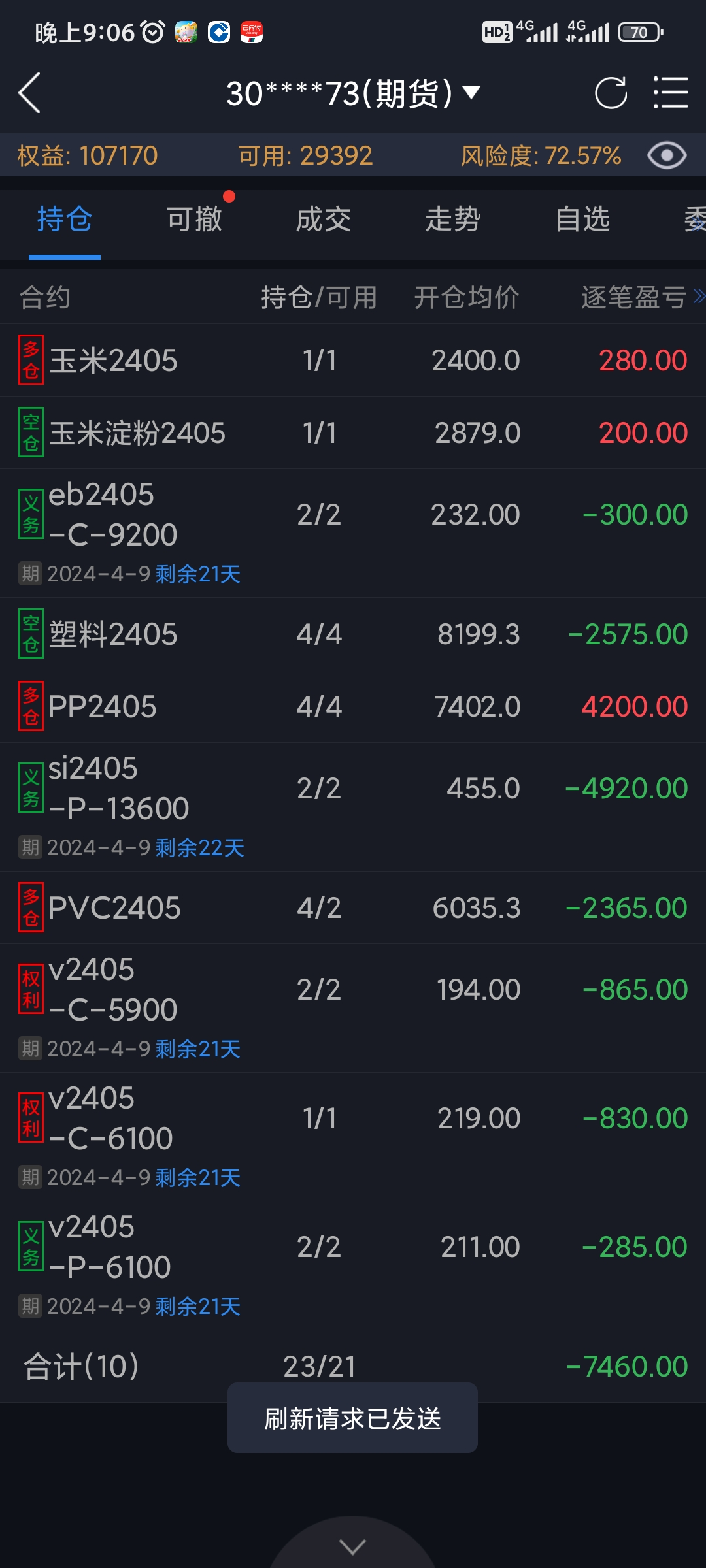The height and width of the screenshot is (1568, 706).
Task: Switch to the 自选 tab
Action: (582, 219)
